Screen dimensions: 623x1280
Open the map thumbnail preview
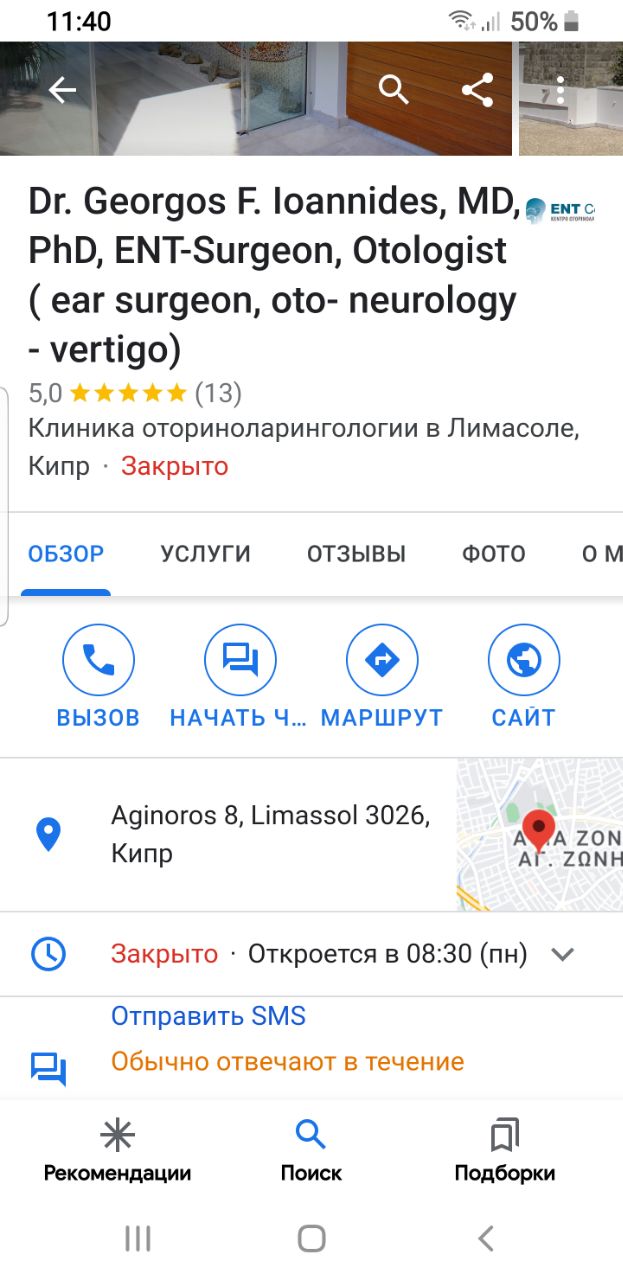click(540, 834)
